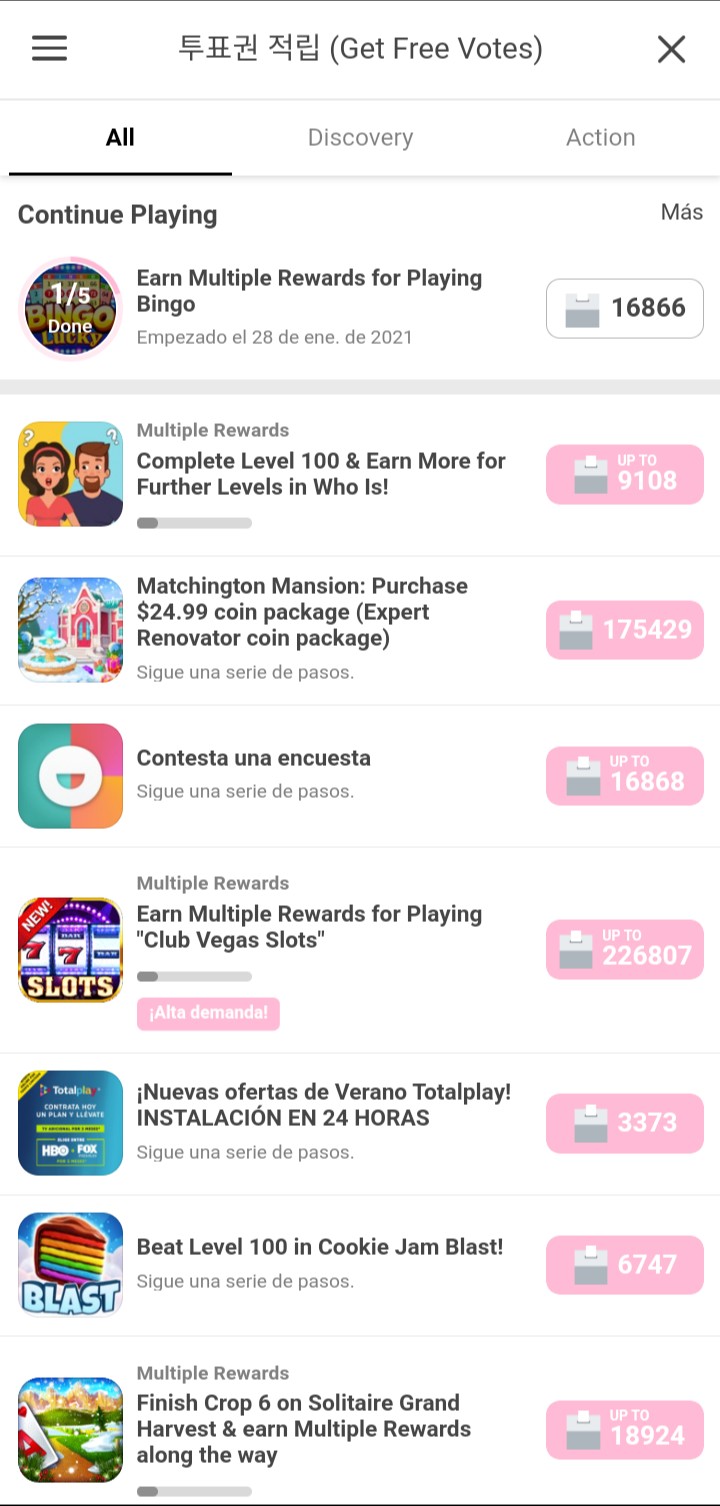The image size is (720, 1506).
Task: Tap the 6747 votes reward button
Action: 624,1264
